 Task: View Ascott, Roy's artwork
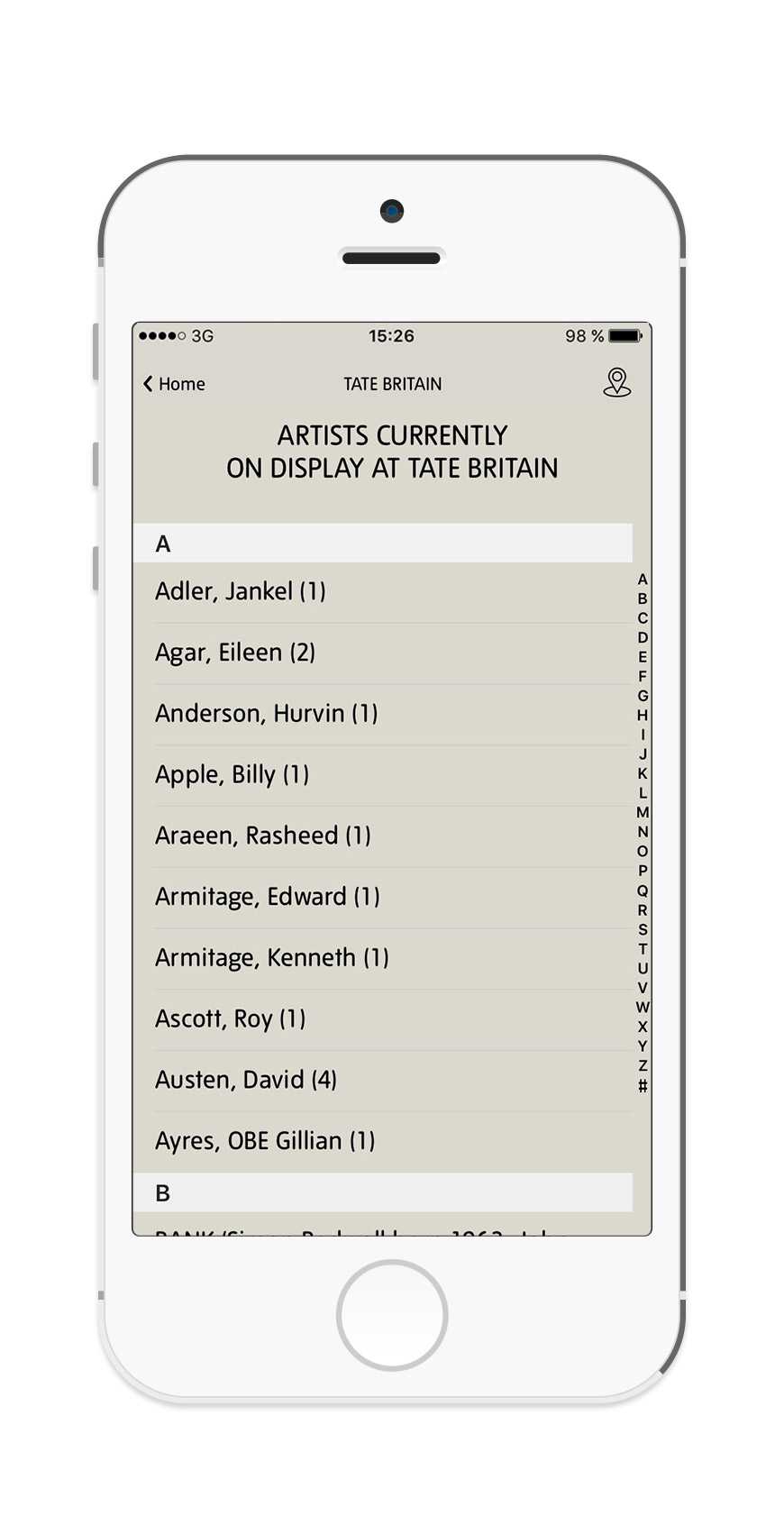click(383, 1019)
